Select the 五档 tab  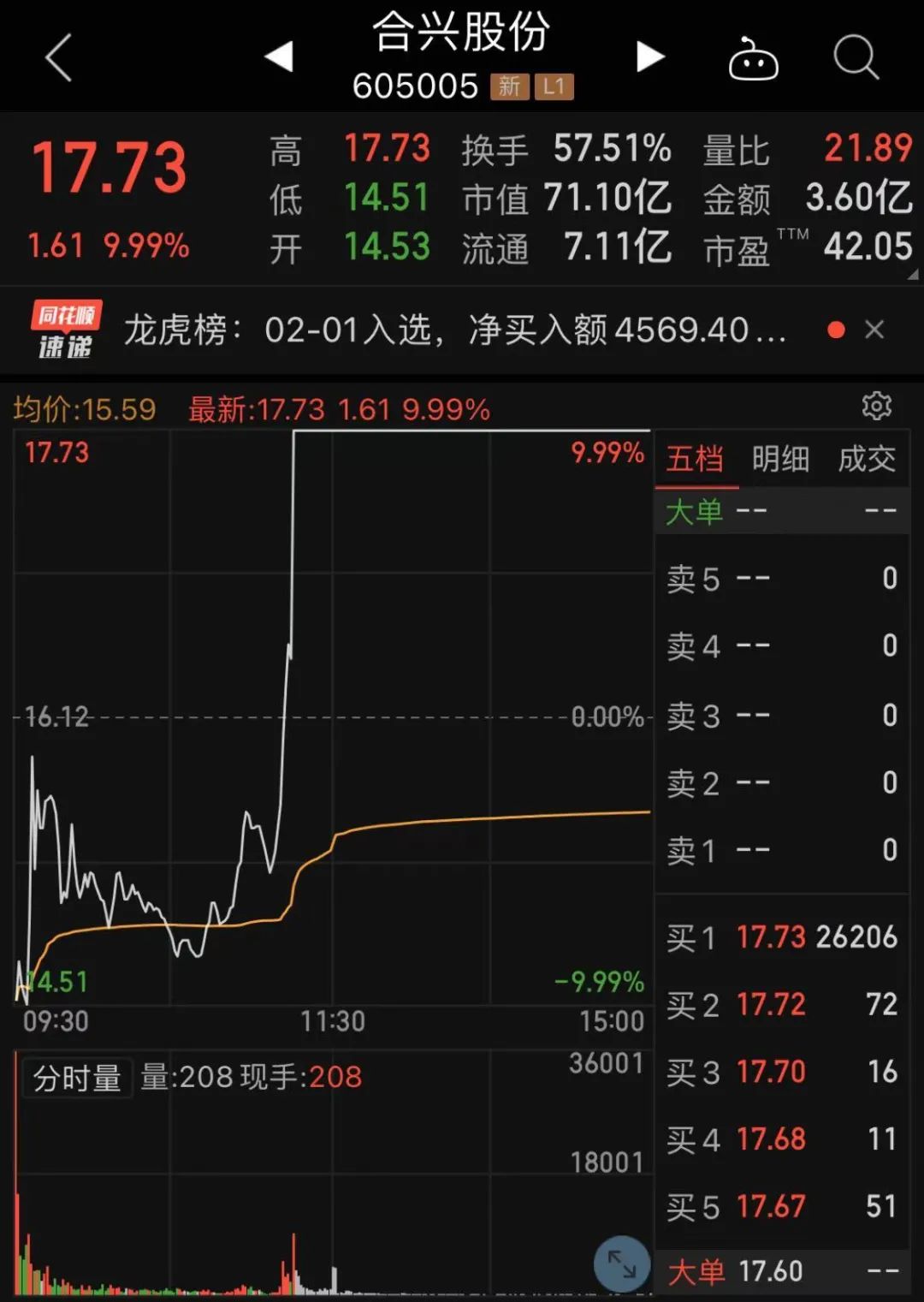695,460
